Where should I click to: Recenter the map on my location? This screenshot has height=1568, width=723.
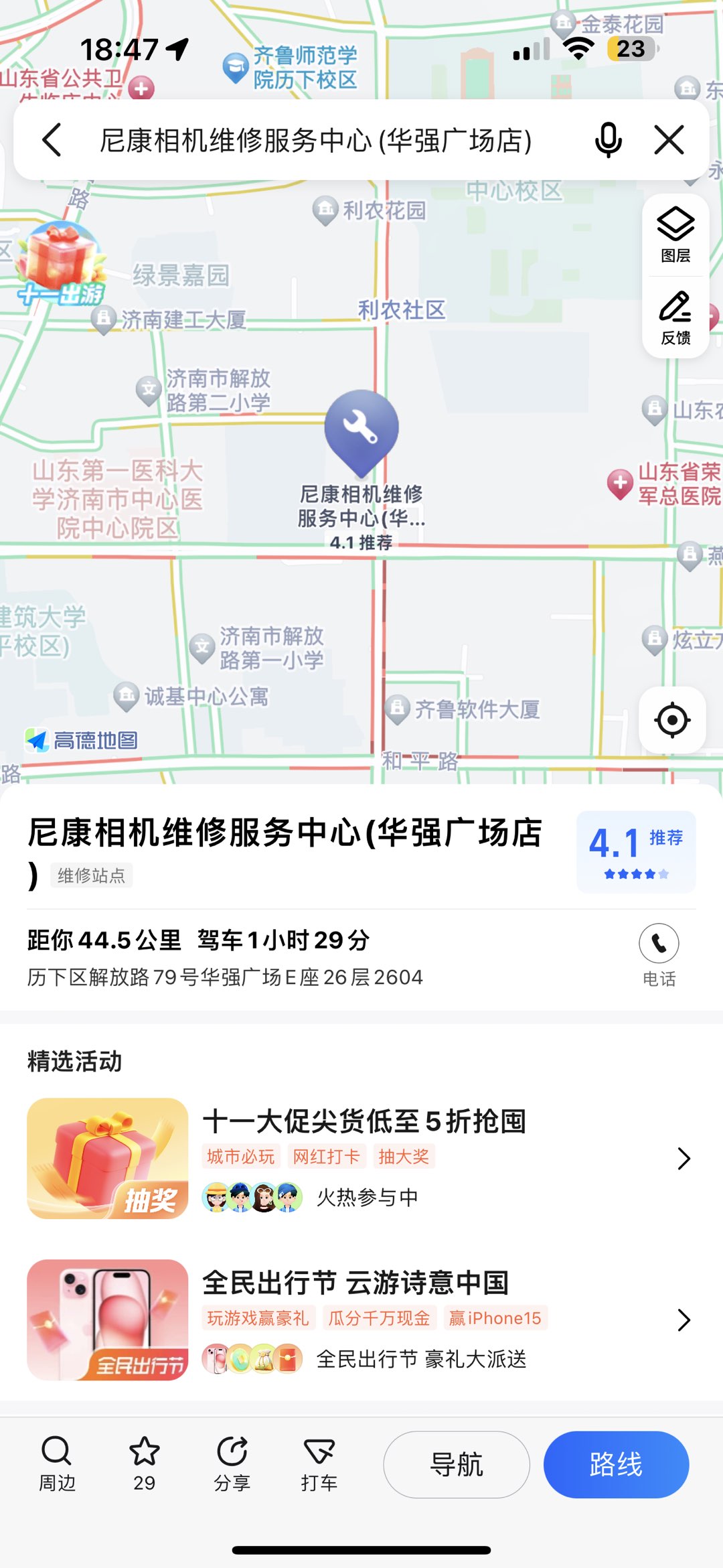[x=672, y=721]
